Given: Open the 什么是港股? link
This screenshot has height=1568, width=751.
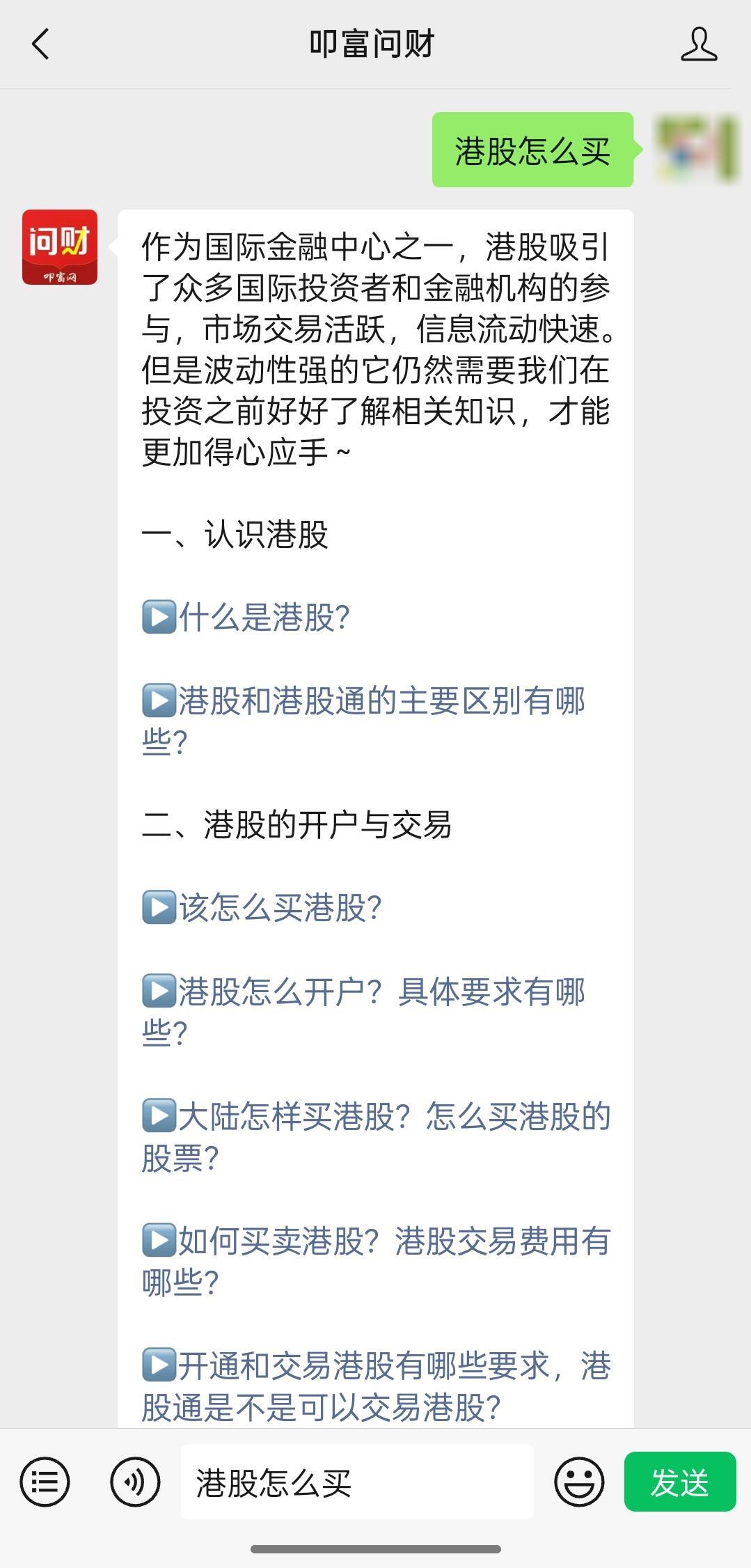Looking at the screenshot, I should [x=264, y=618].
